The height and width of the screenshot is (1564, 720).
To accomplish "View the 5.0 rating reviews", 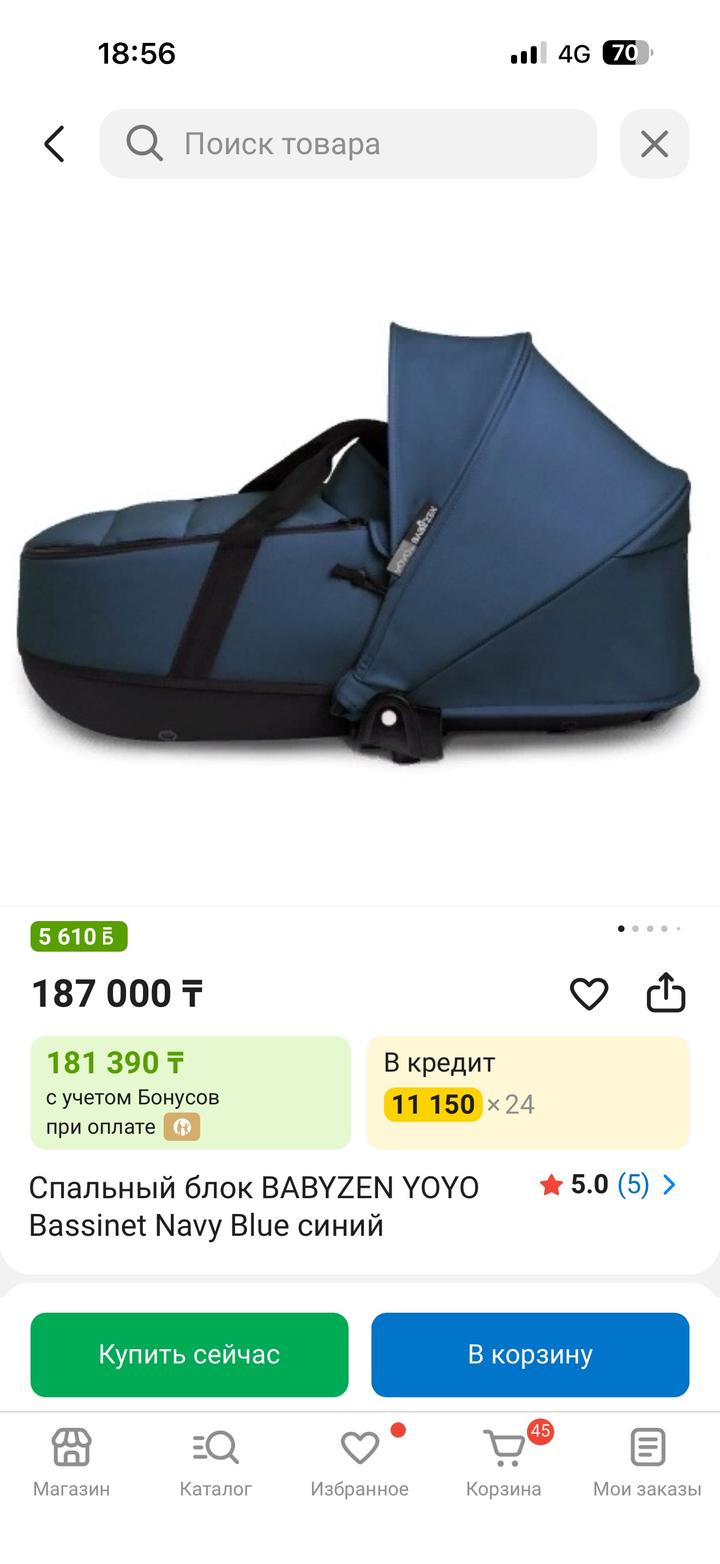I will tap(608, 1185).
